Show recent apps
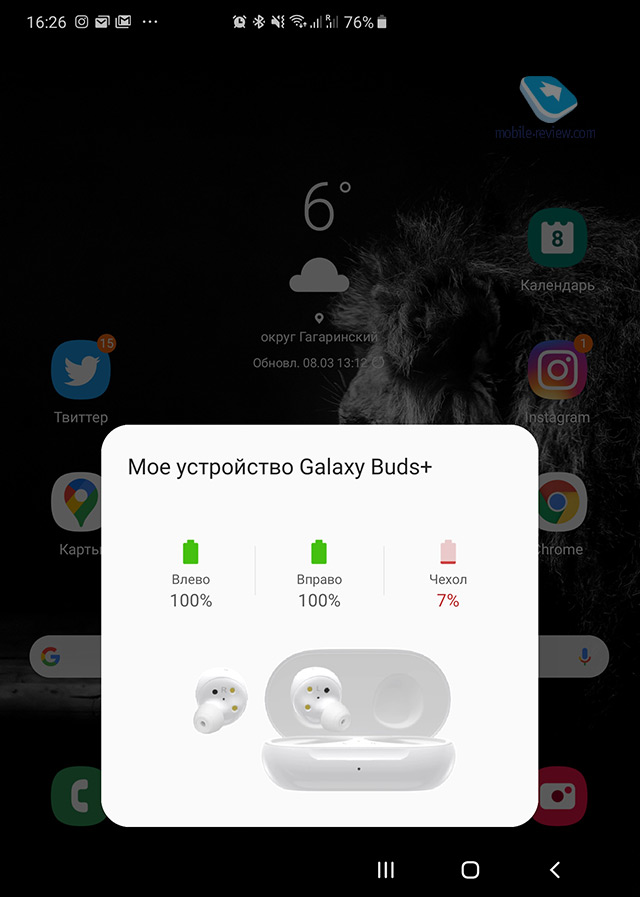This screenshot has height=897, width=640. pos(386,869)
